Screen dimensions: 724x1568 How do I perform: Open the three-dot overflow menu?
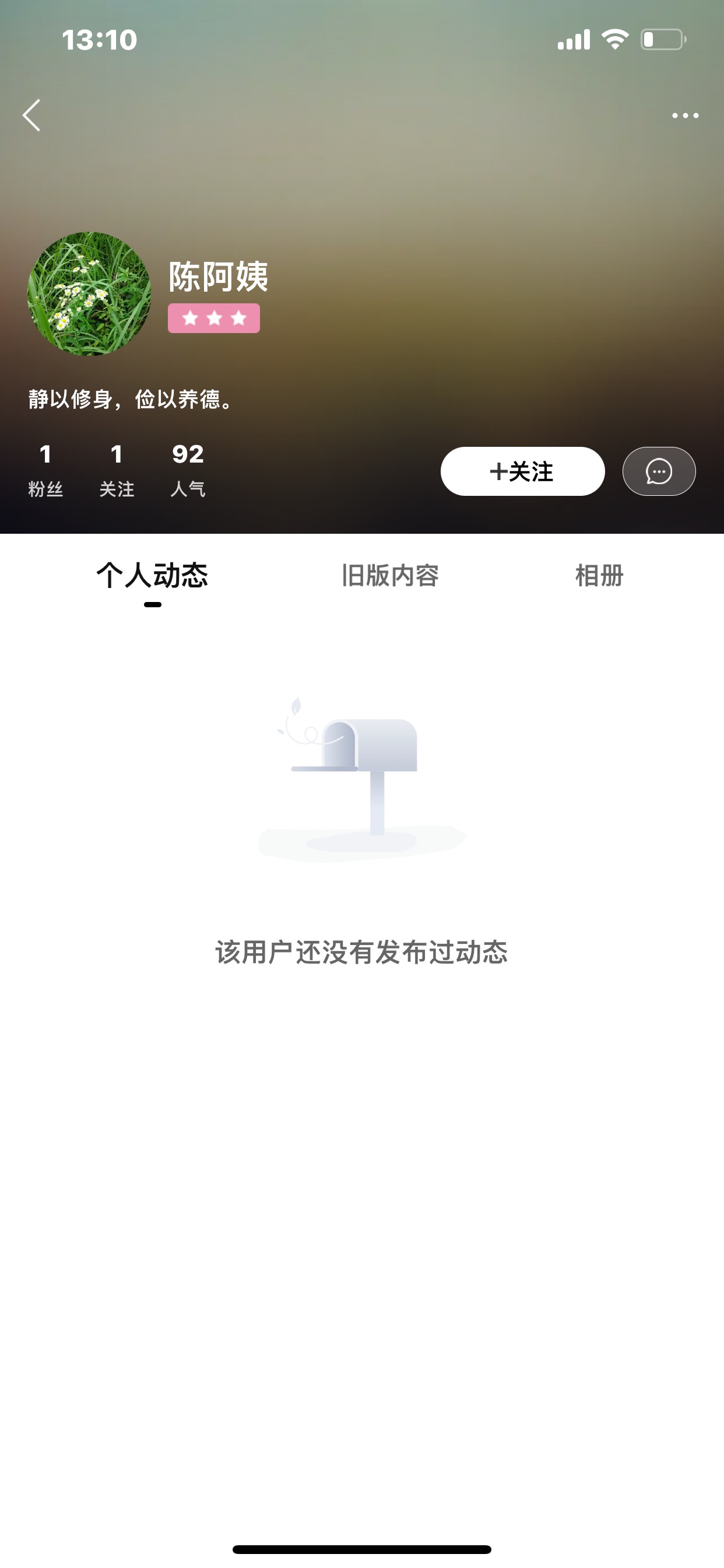coord(685,116)
